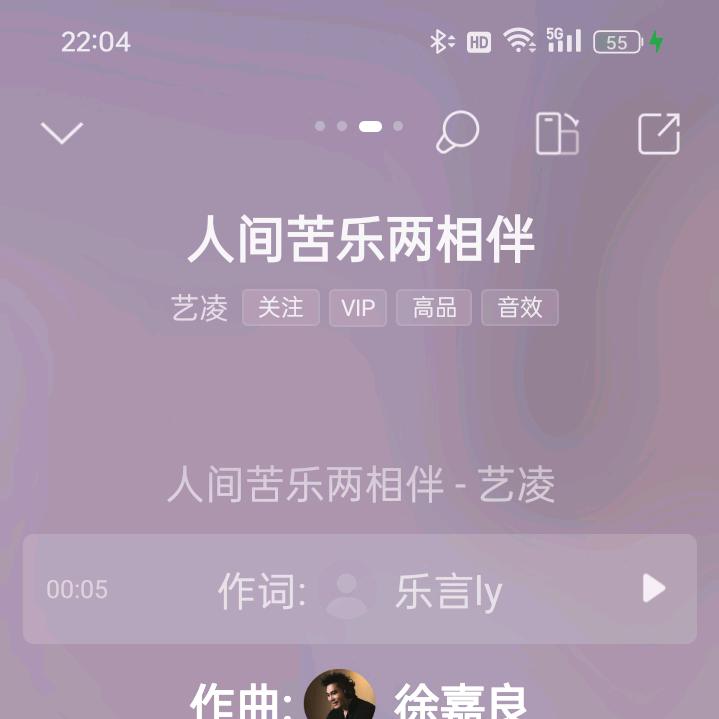Share this song

659,133
